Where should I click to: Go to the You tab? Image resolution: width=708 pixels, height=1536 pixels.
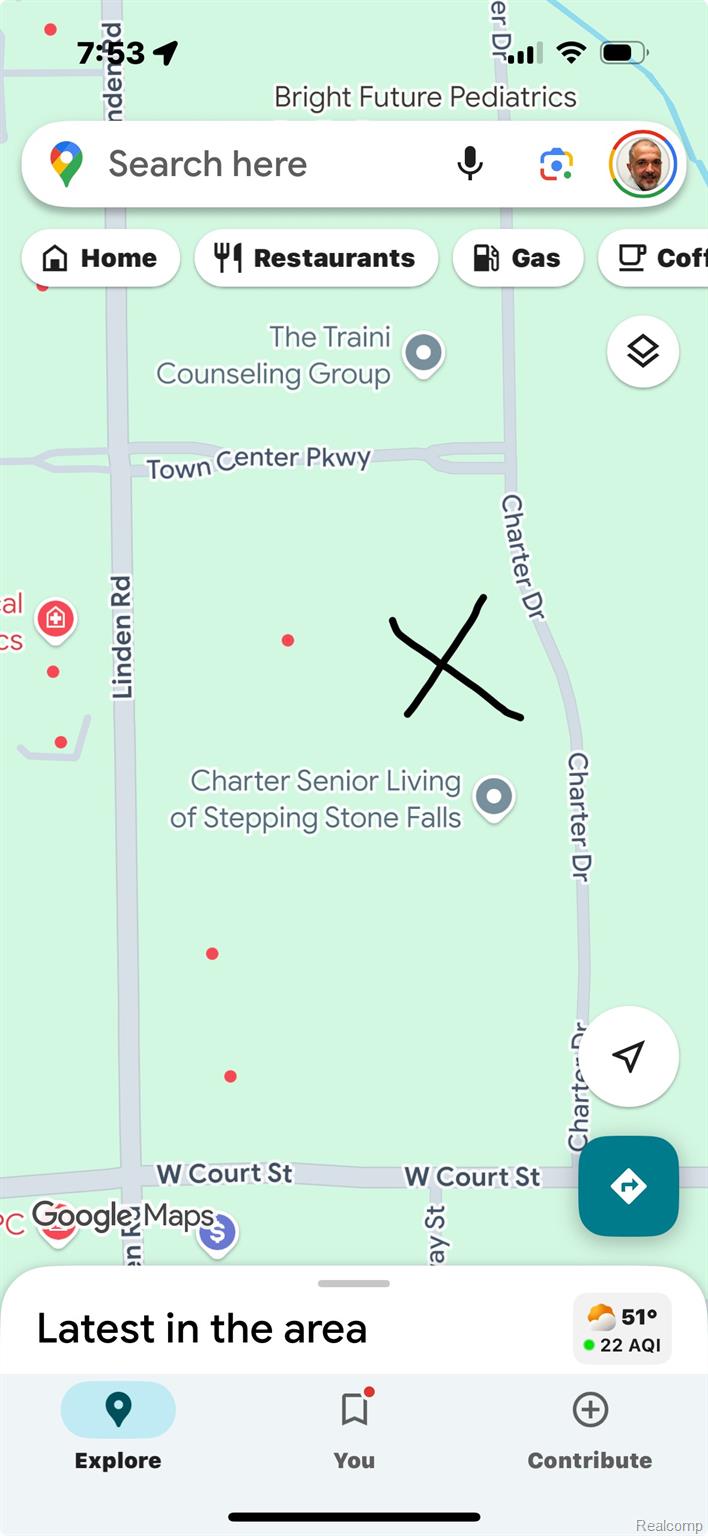tap(354, 1426)
